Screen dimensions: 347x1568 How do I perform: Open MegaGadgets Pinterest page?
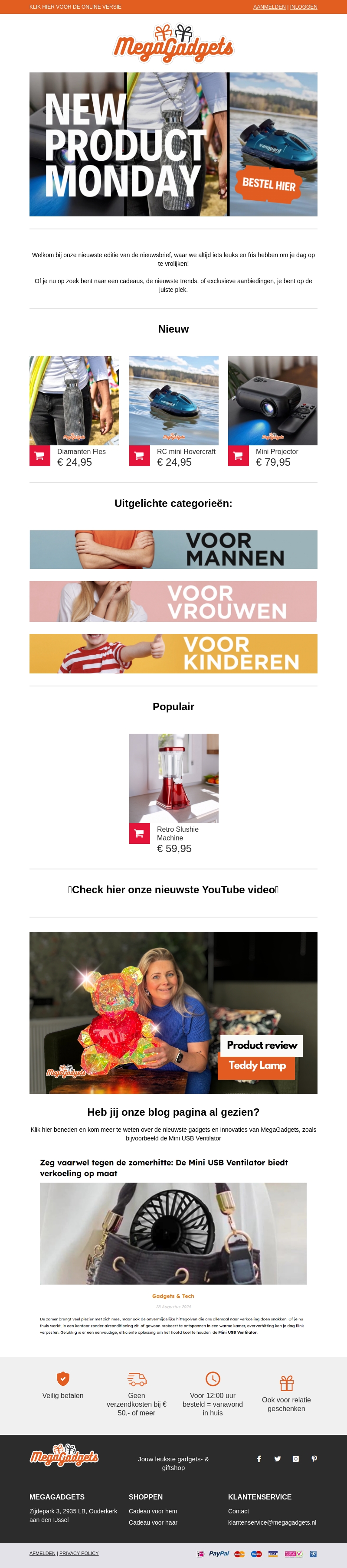click(314, 1458)
